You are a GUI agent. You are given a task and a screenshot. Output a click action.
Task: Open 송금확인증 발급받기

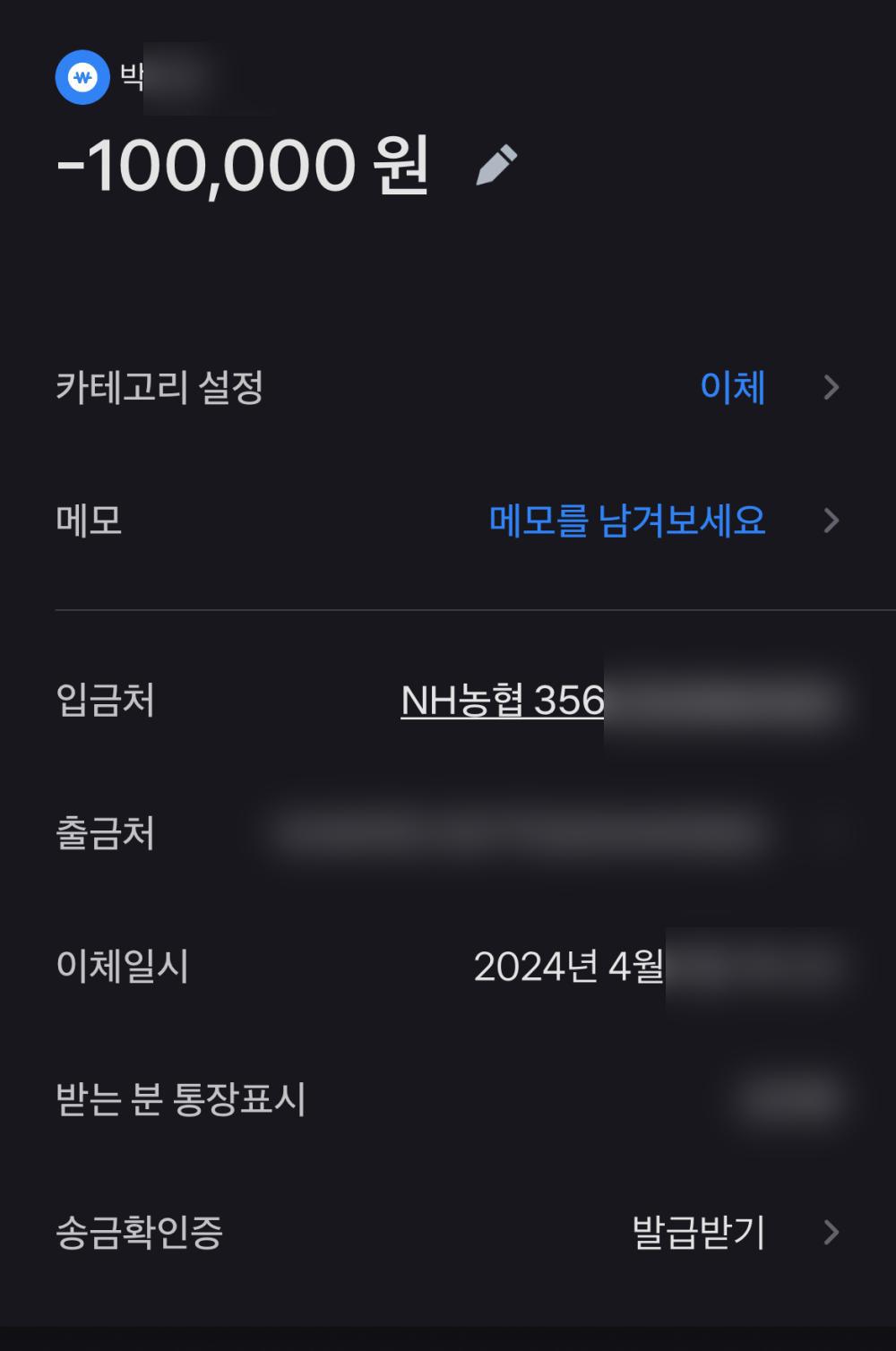pos(699,1232)
